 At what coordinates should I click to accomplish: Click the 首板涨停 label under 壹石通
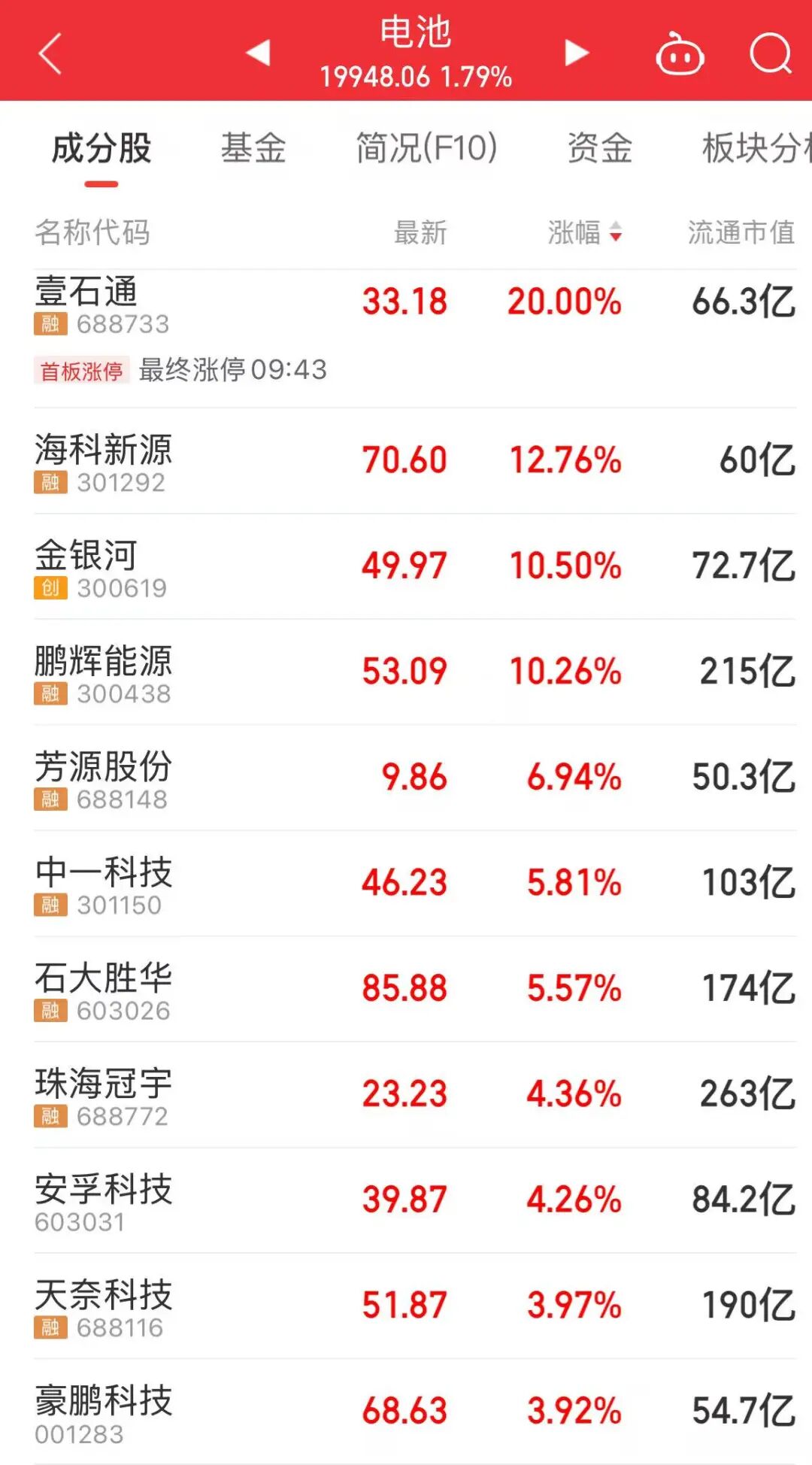[x=81, y=370]
